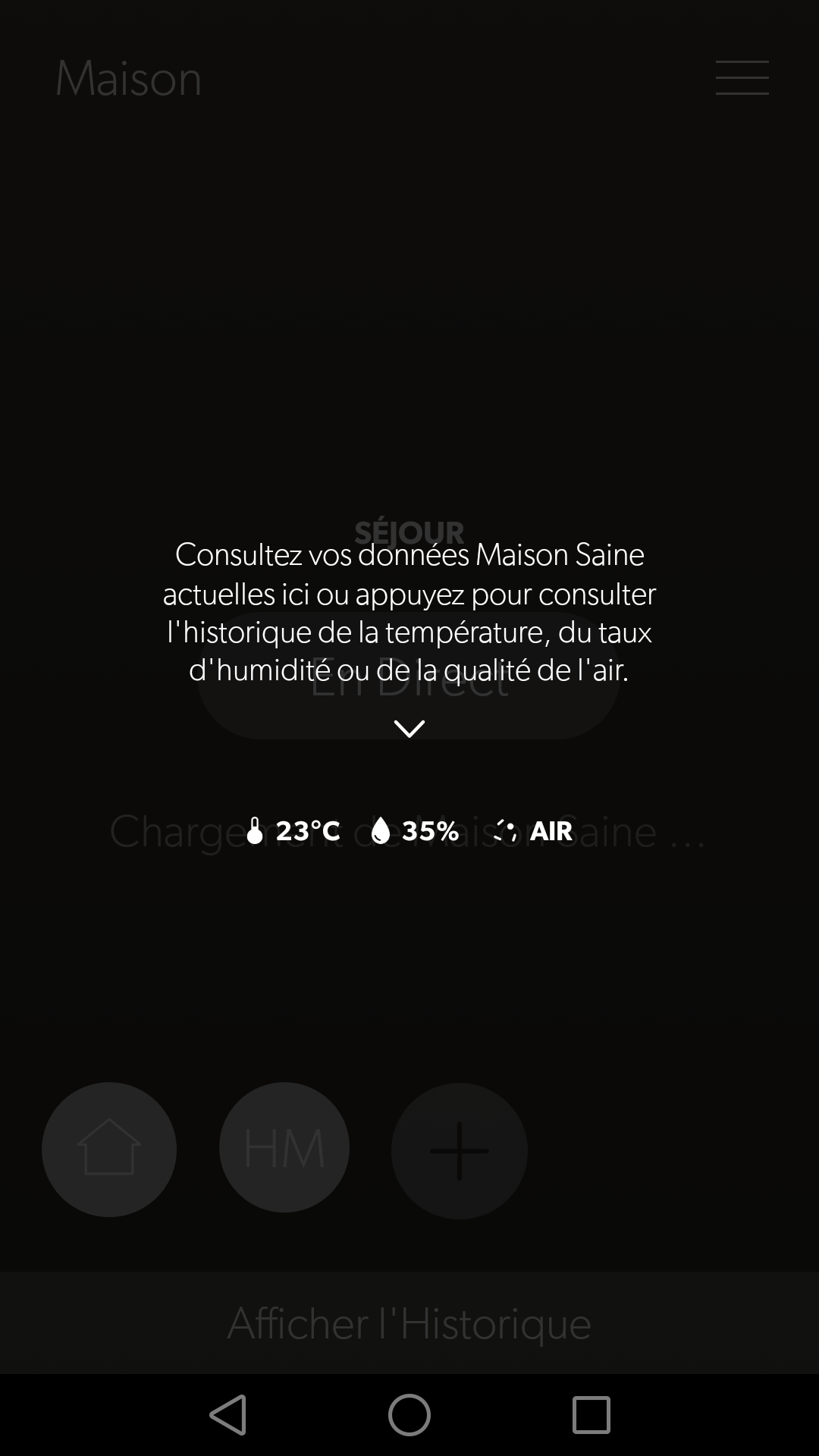819x1456 pixels.
Task: Go back with the system back button
Action: tap(227, 1415)
